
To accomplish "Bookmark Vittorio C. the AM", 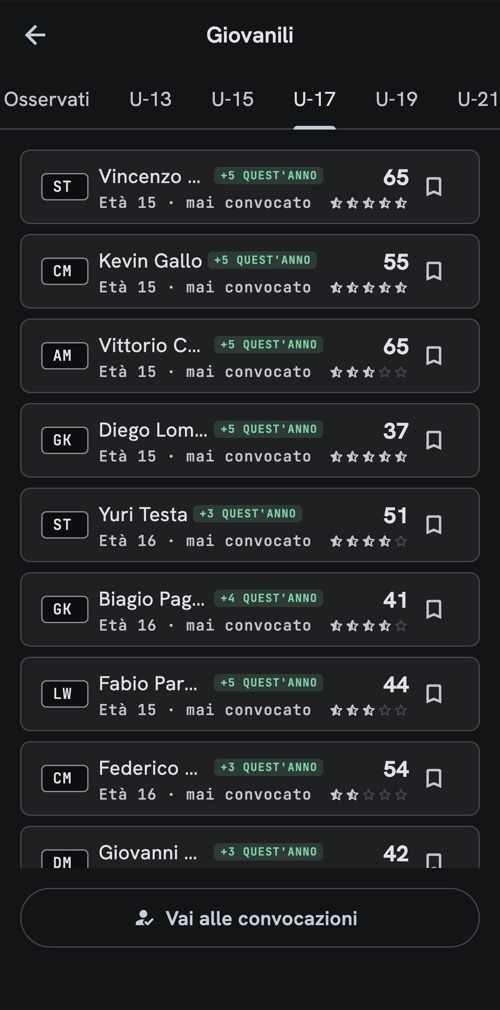I will tap(434, 356).
